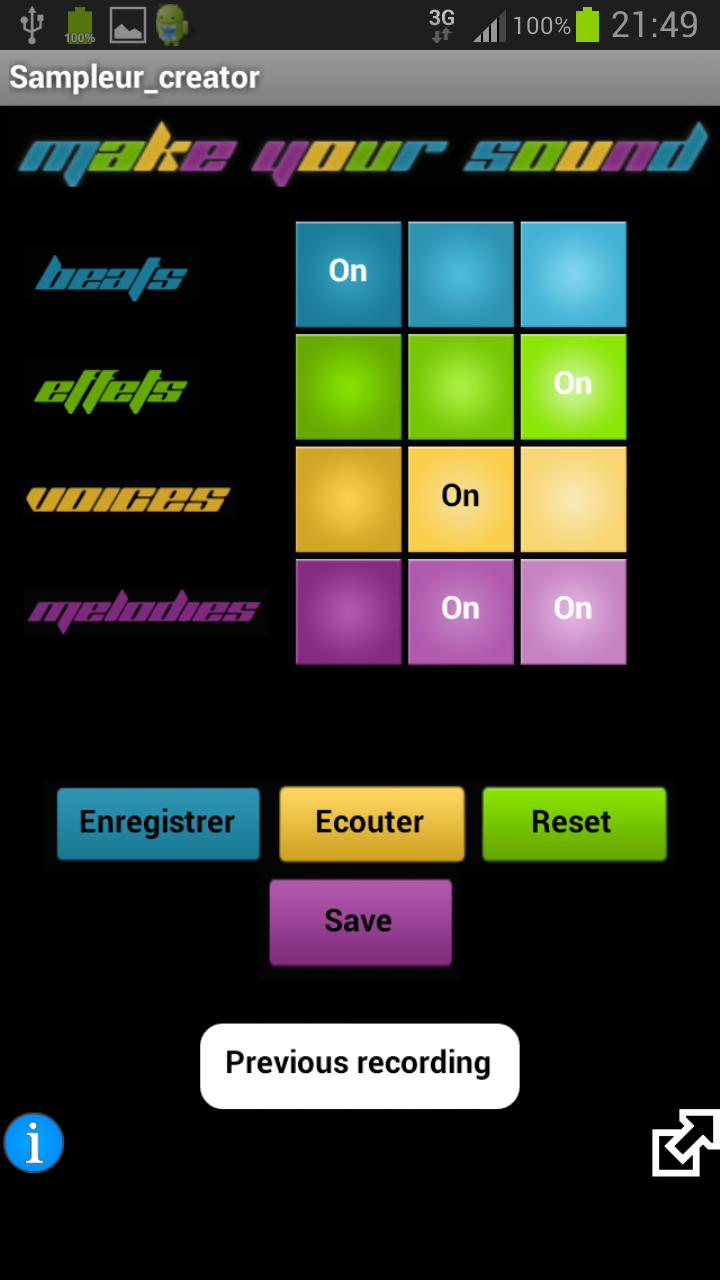720x1280 pixels.
Task: Save the current sound
Action: click(360, 921)
